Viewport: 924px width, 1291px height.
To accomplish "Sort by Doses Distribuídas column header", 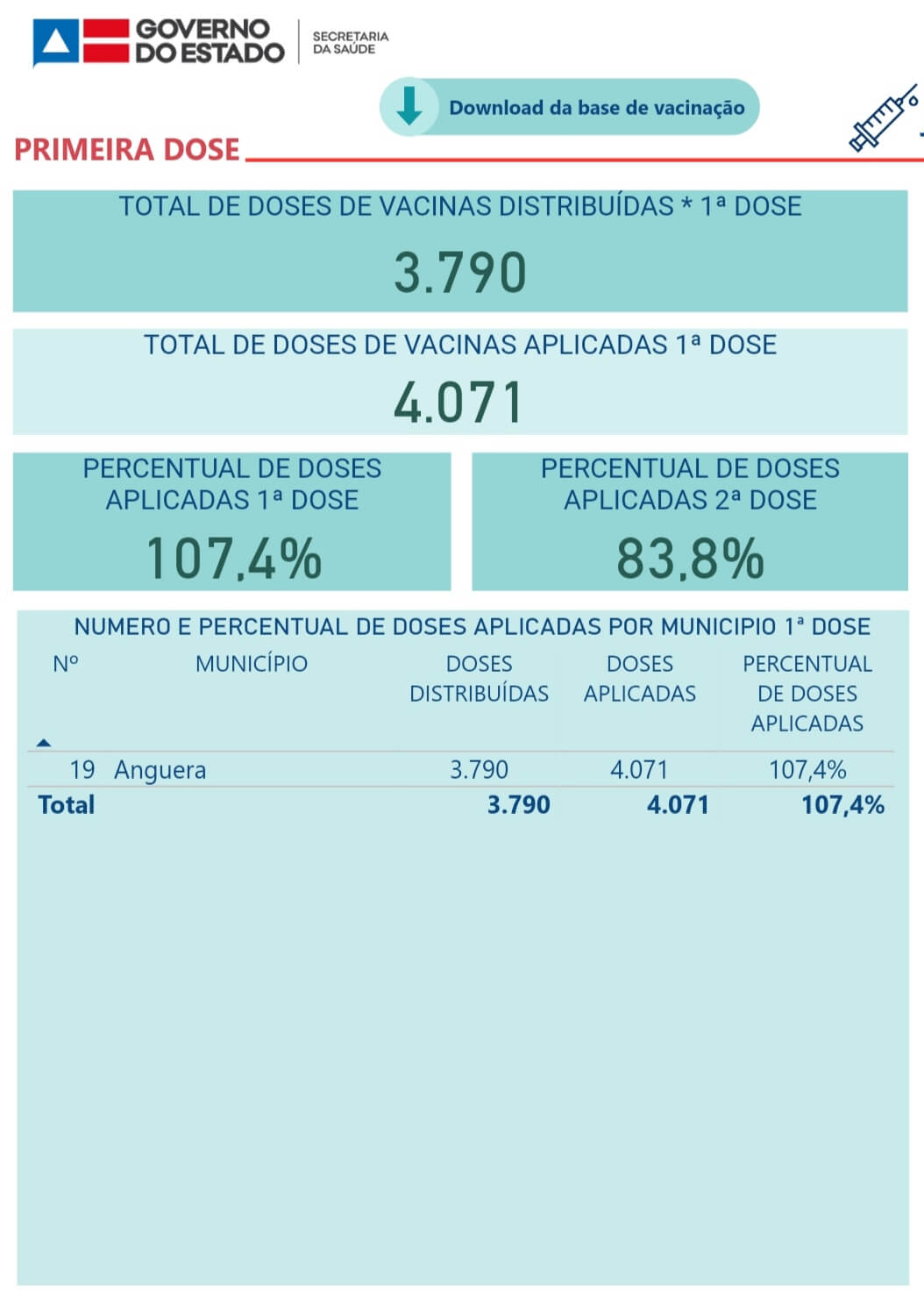I will pyautogui.click(x=479, y=679).
